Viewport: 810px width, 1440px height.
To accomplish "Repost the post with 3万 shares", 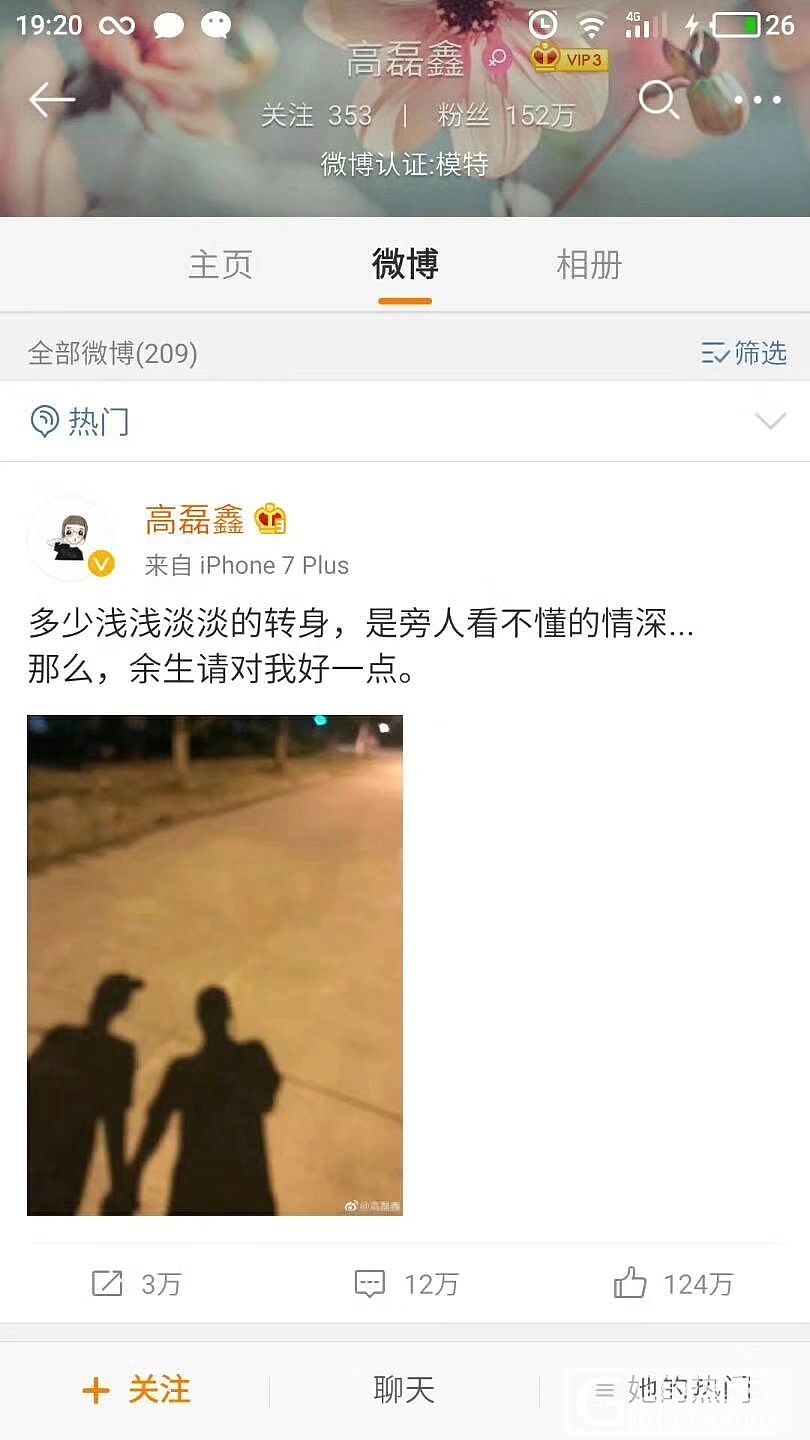I will 135,1283.
